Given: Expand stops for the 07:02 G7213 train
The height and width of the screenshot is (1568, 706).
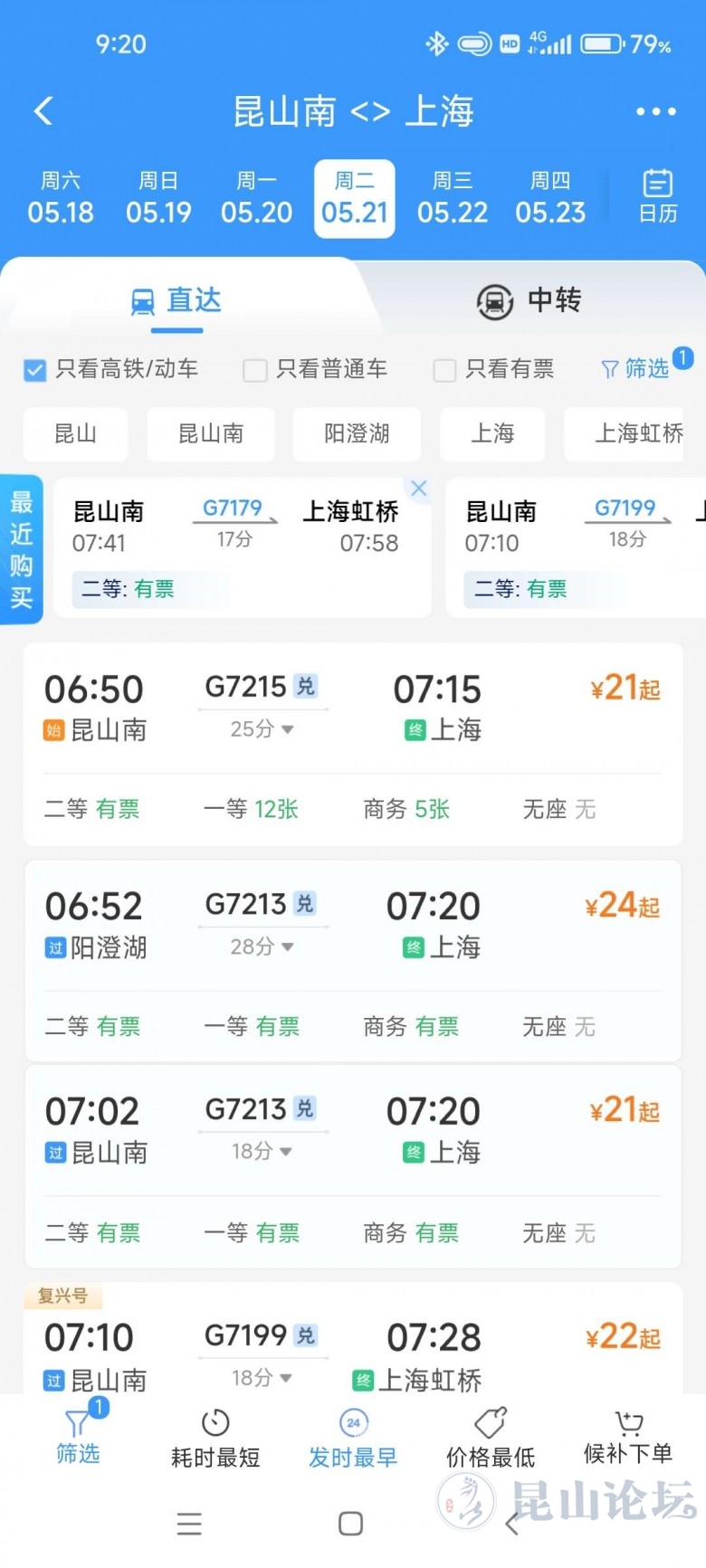Looking at the screenshot, I should (x=262, y=1152).
